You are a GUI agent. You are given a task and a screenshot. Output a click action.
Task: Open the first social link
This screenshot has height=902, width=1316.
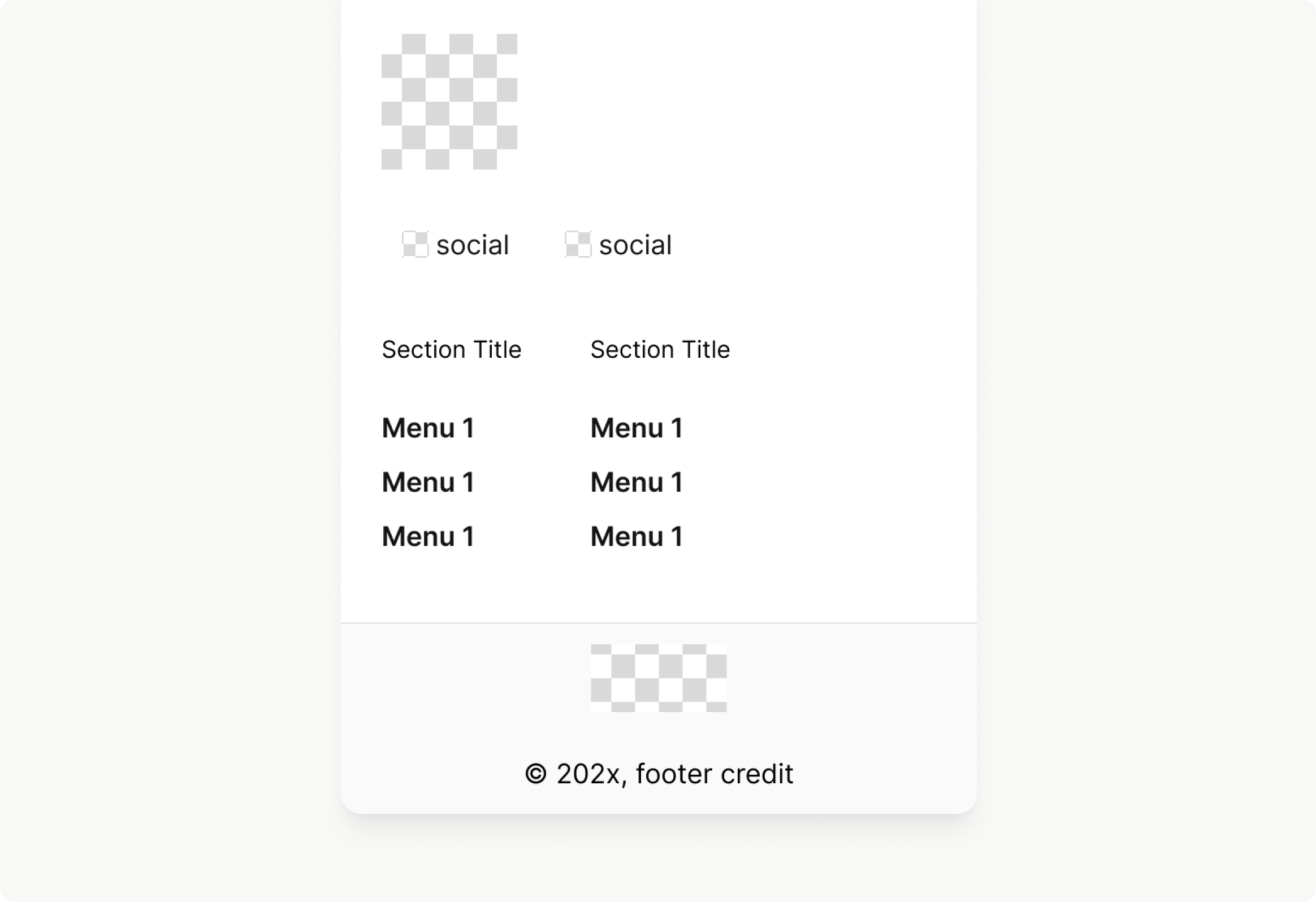tap(456, 245)
